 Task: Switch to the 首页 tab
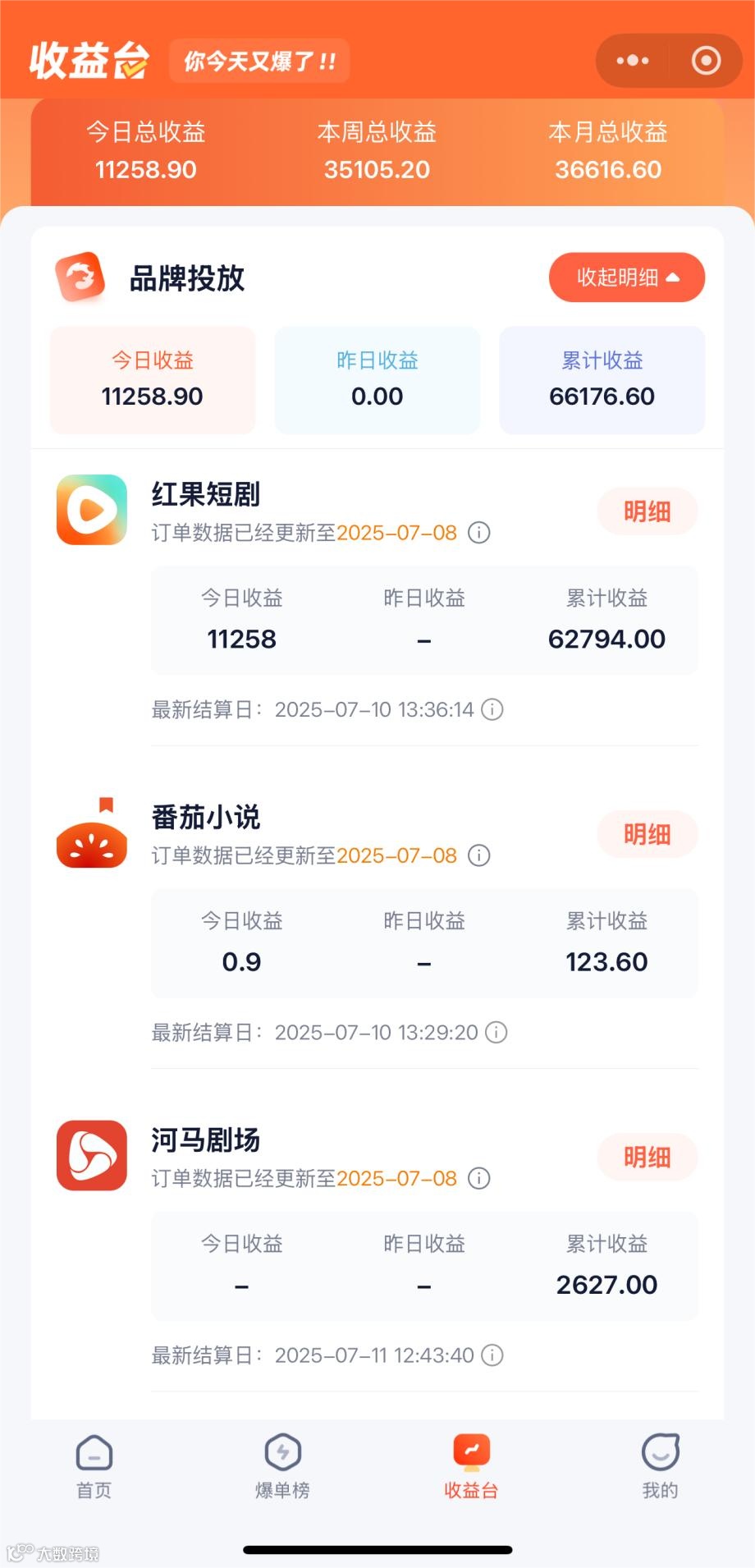[94, 1467]
